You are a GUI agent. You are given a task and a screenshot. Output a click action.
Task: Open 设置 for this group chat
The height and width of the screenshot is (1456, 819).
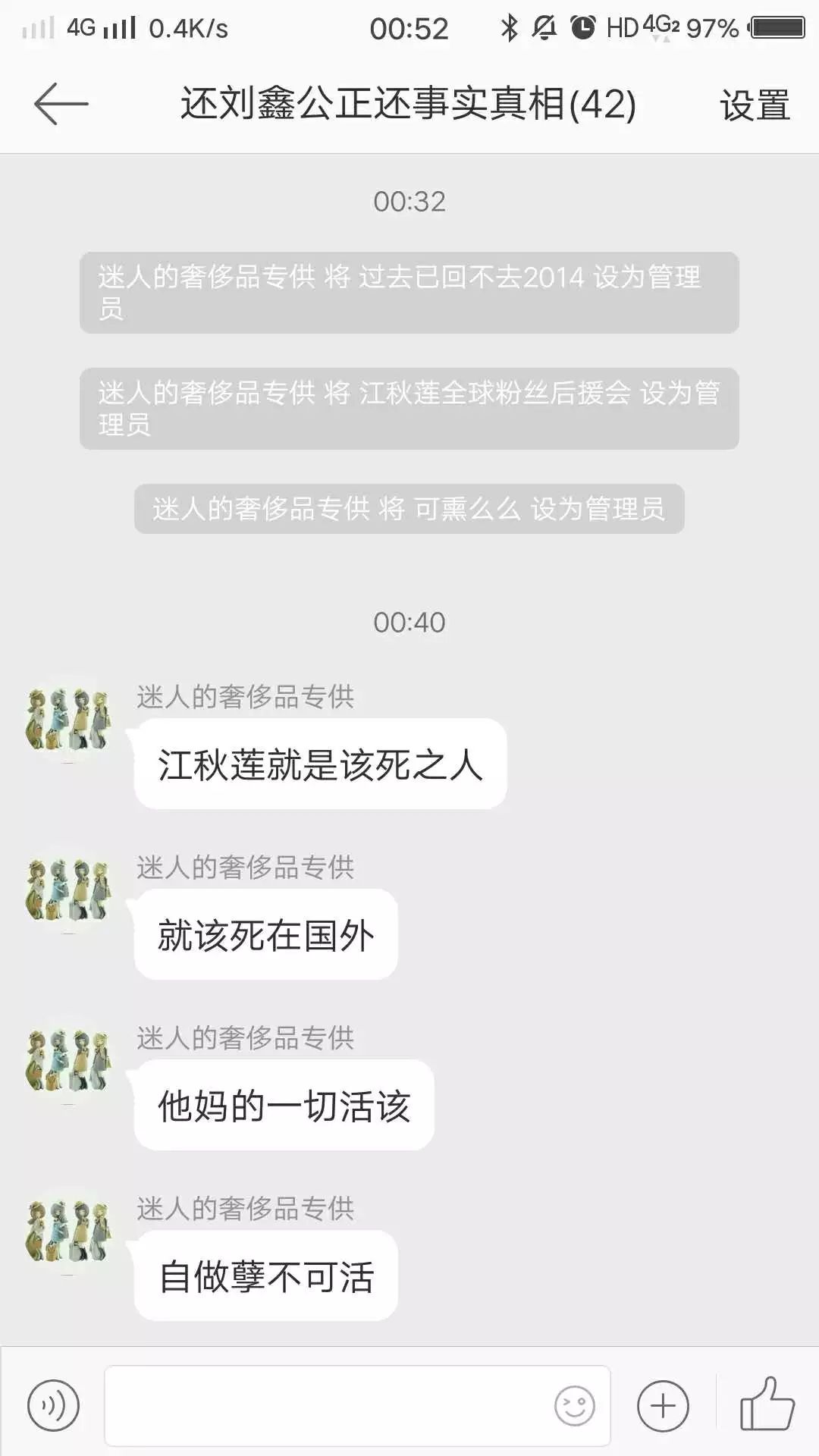[755, 105]
